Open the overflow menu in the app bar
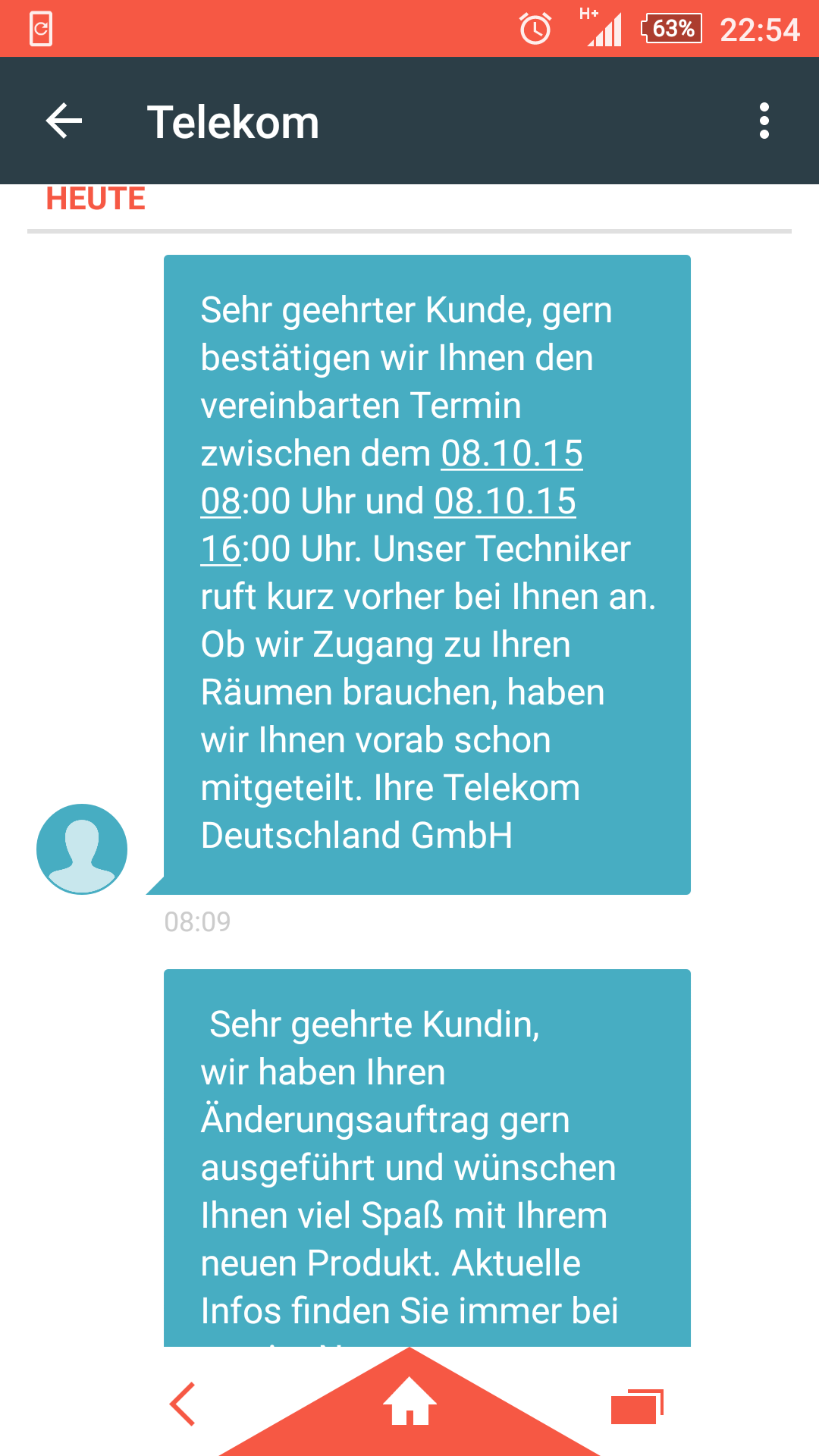 764,121
